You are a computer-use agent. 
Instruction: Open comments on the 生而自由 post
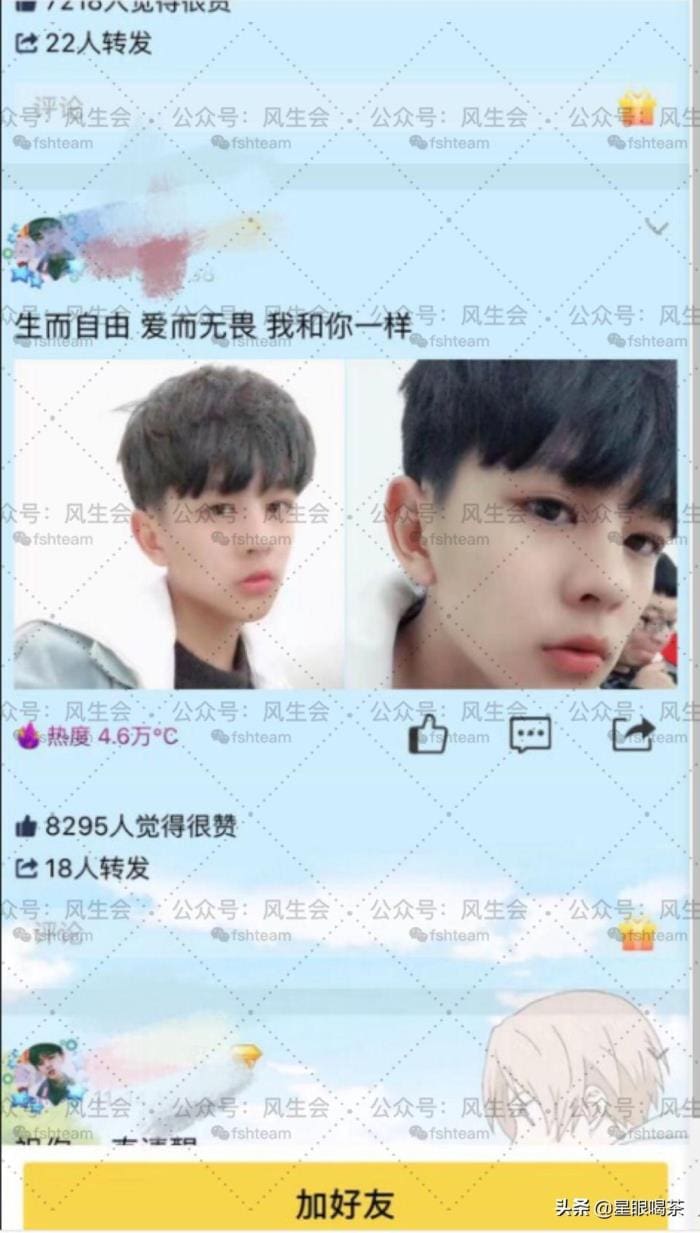click(x=530, y=734)
